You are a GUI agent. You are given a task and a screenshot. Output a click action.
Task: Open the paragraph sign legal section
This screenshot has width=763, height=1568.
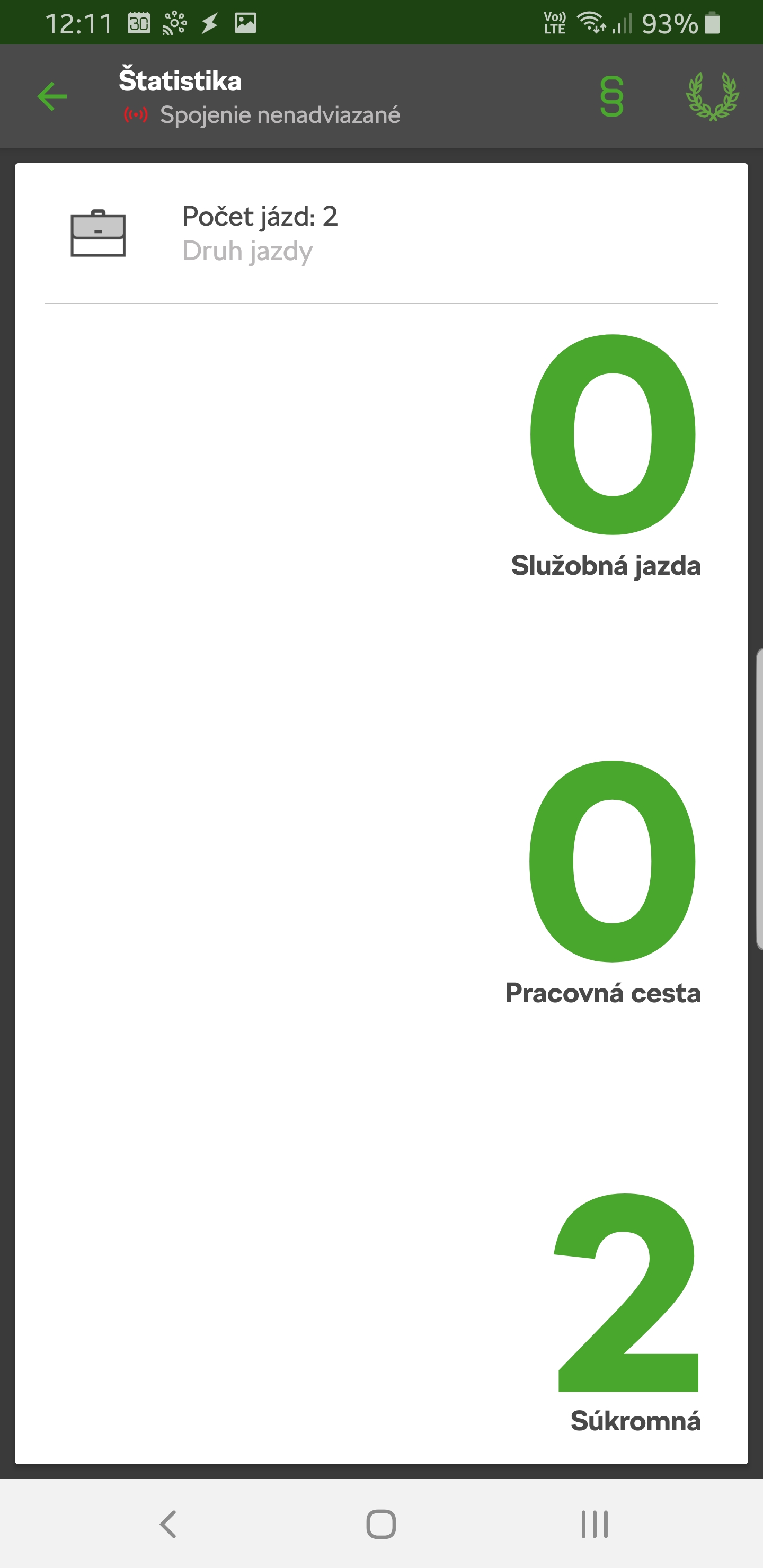point(611,97)
